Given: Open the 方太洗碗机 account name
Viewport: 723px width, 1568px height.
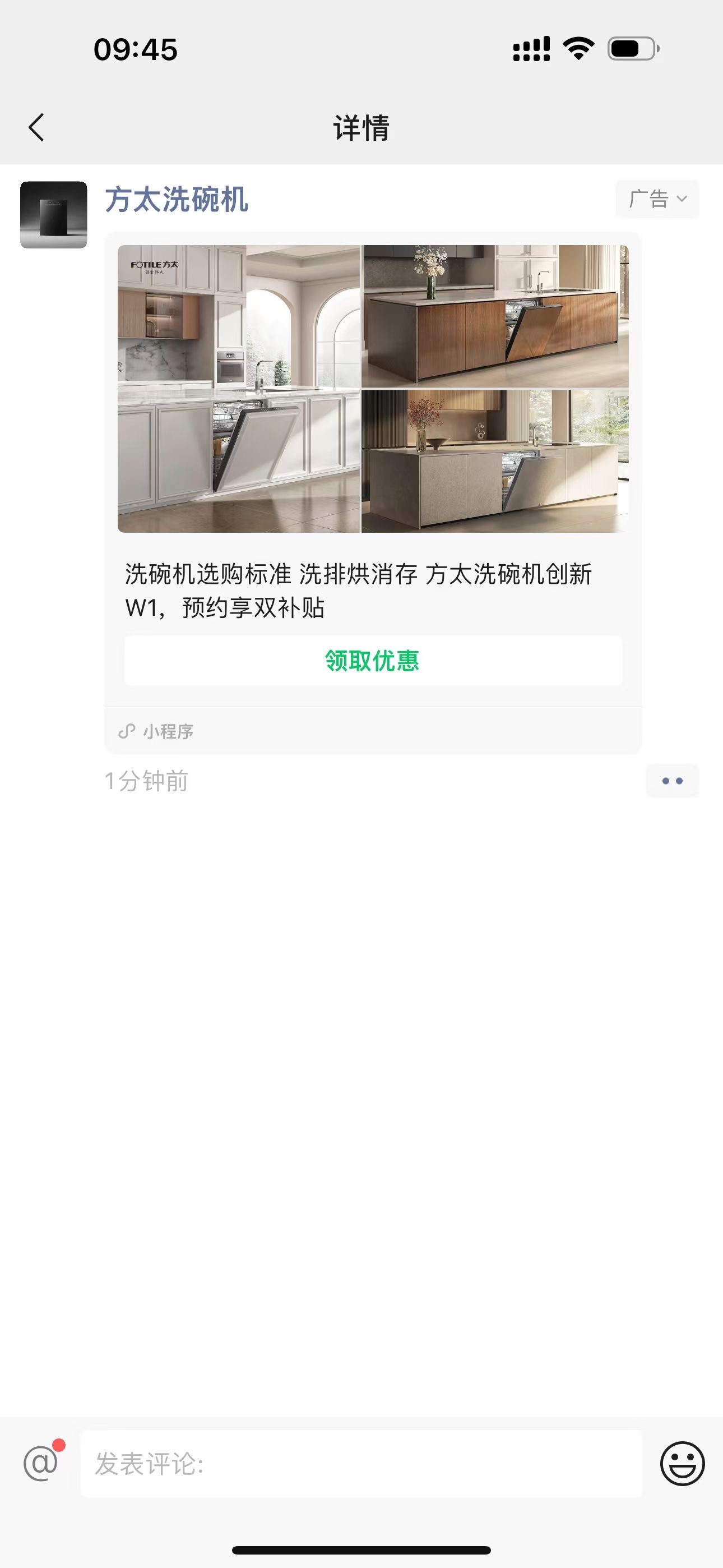Looking at the screenshot, I should (x=177, y=200).
